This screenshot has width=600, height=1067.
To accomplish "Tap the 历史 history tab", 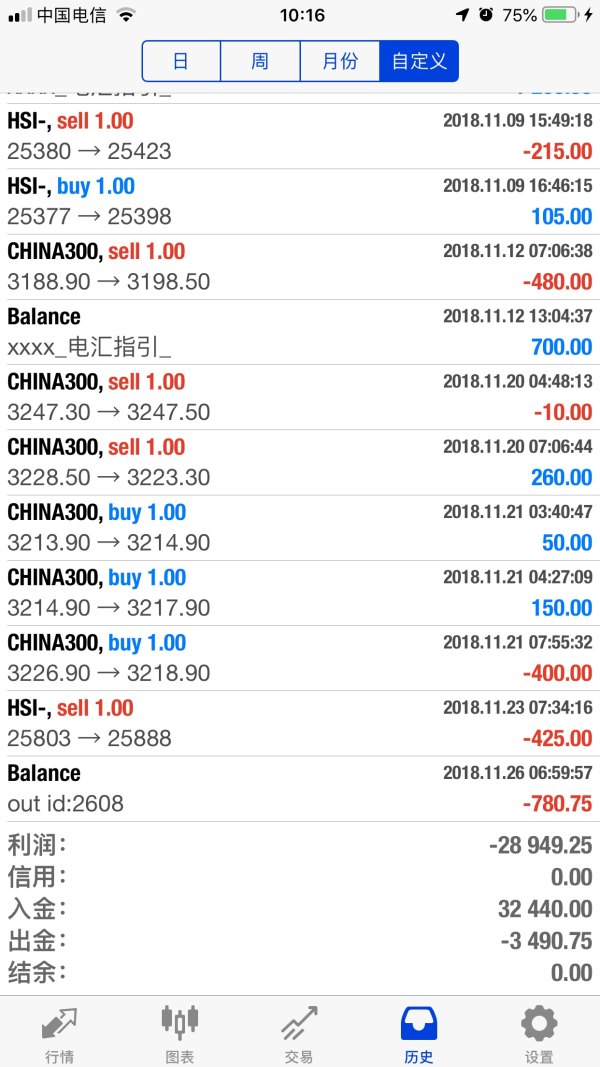I will tap(419, 1033).
